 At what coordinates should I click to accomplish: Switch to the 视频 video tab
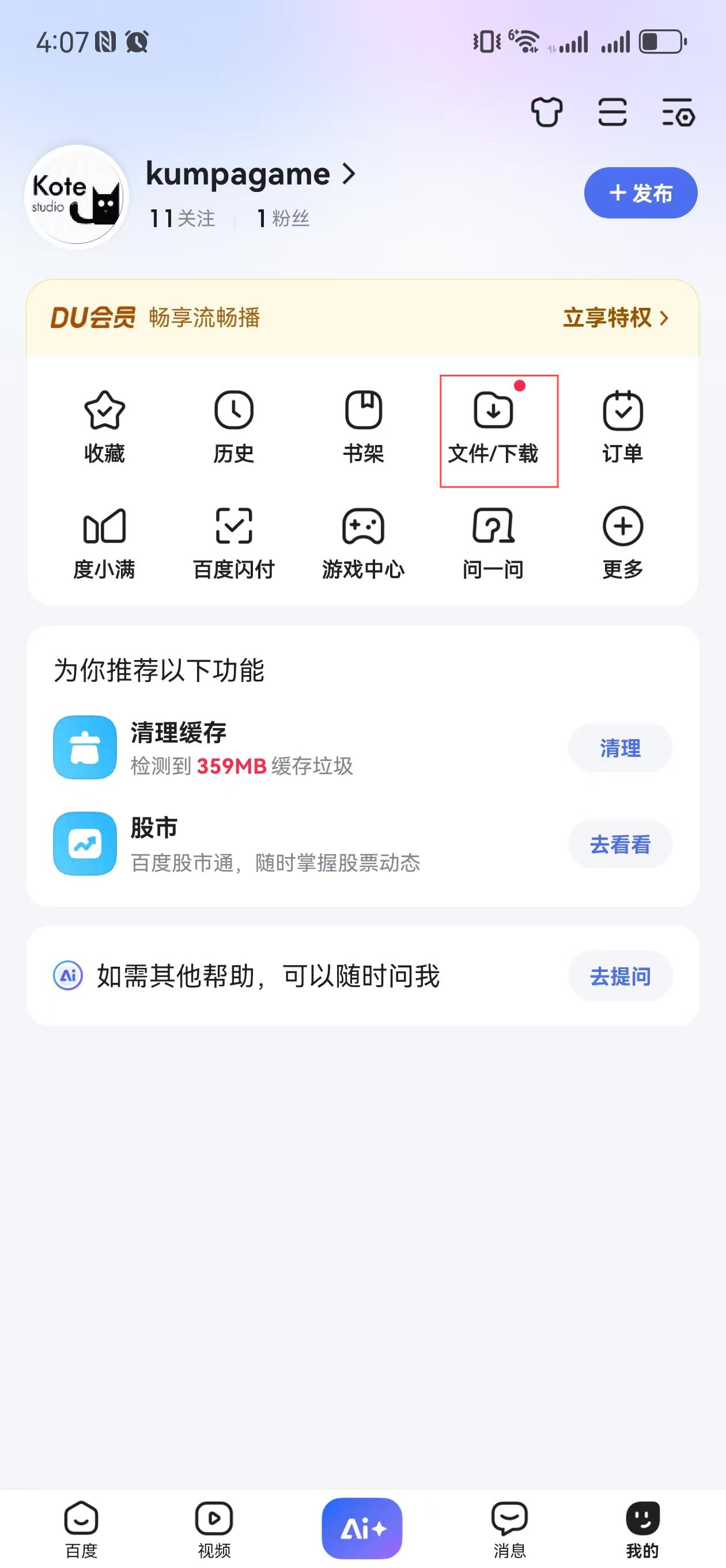tap(214, 1529)
